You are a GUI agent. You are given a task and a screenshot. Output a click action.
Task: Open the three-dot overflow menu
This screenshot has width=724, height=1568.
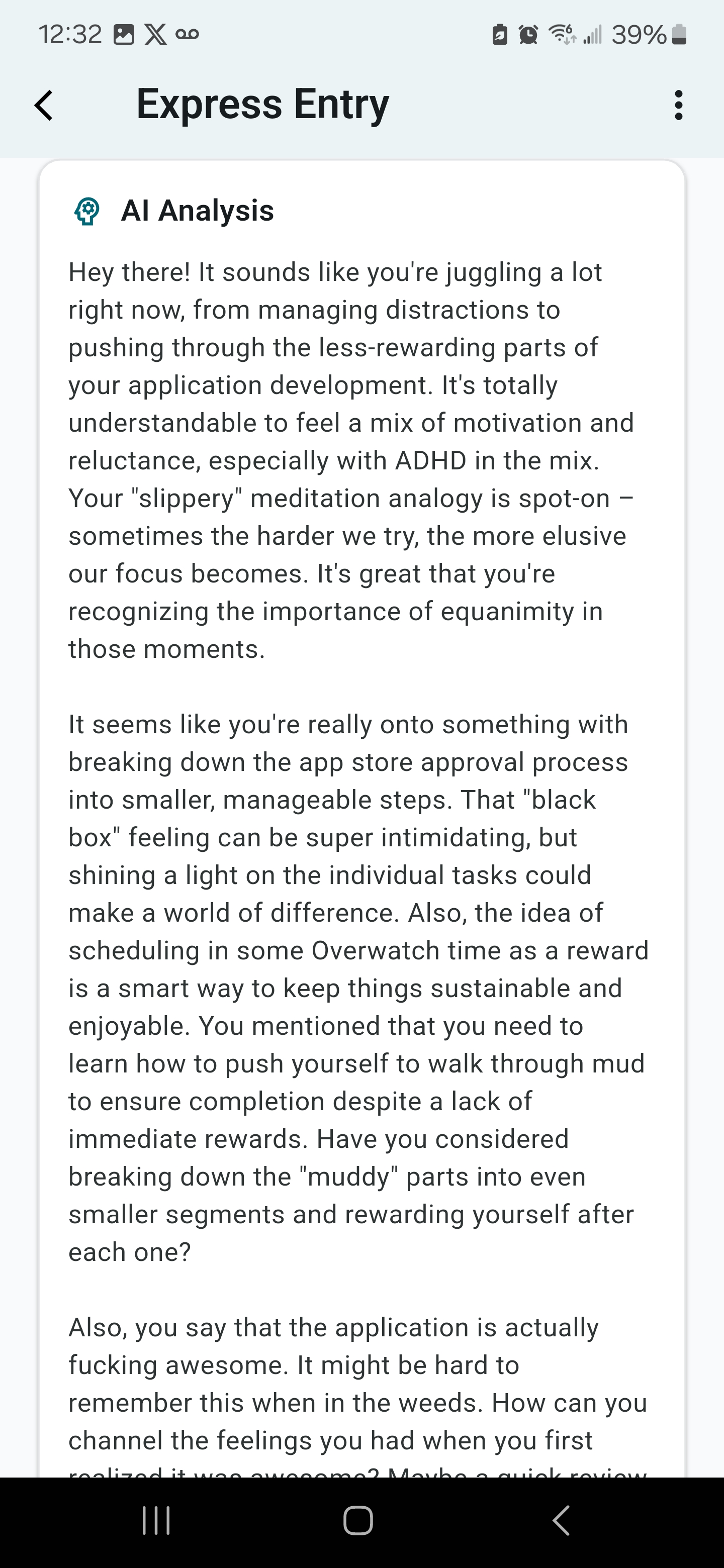pos(678,106)
